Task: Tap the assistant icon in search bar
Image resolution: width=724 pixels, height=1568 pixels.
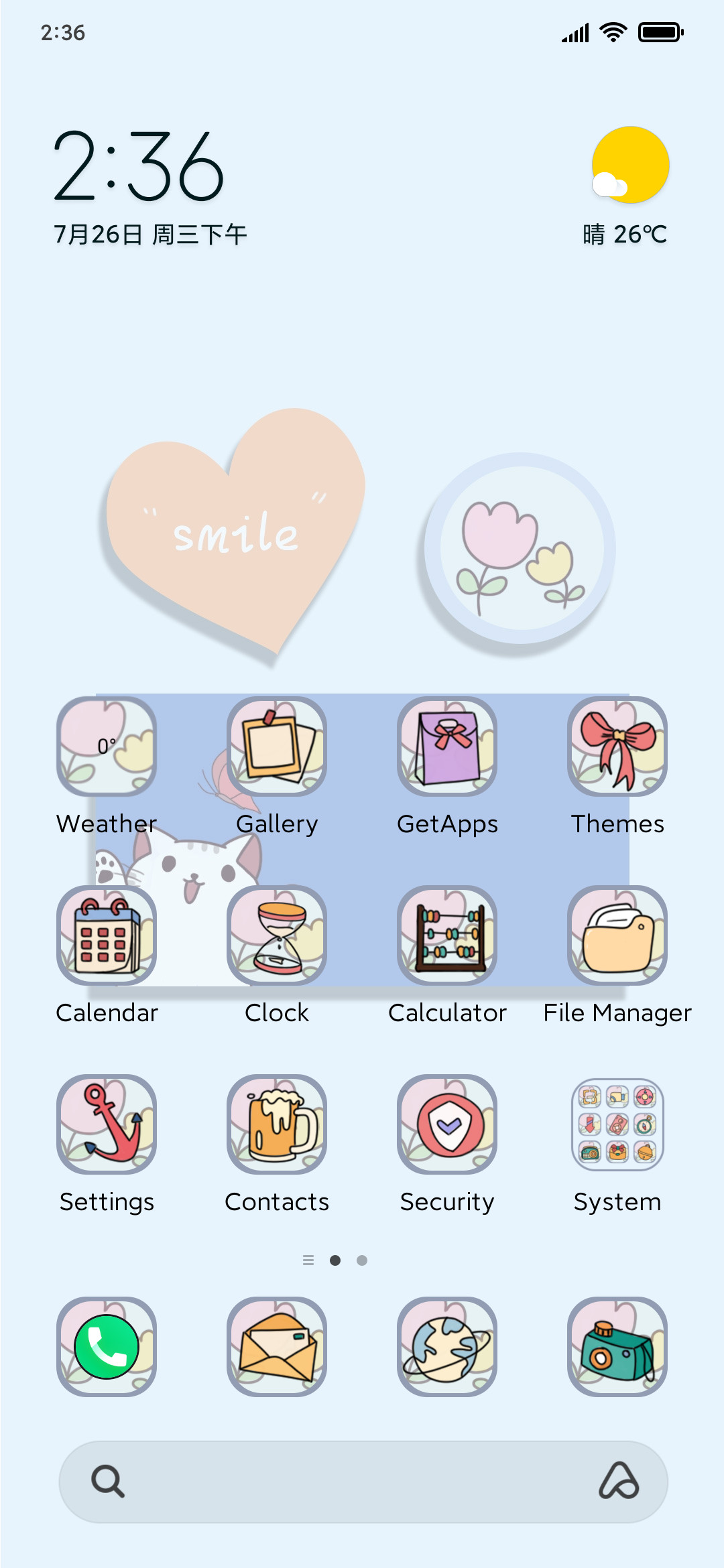Action: pyautogui.click(x=619, y=1481)
